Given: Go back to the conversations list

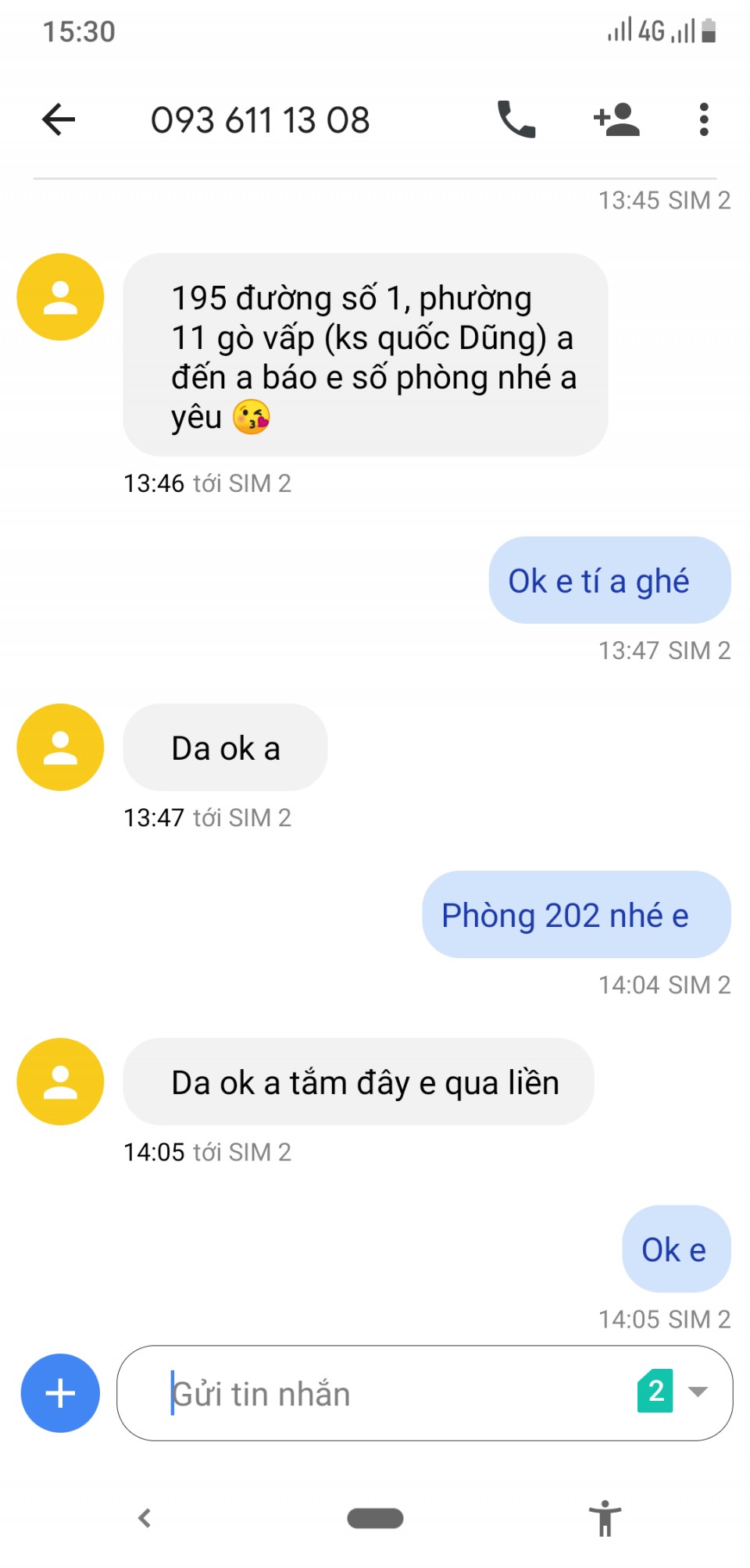Looking at the screenshot, I should click(x=59, y=119).
